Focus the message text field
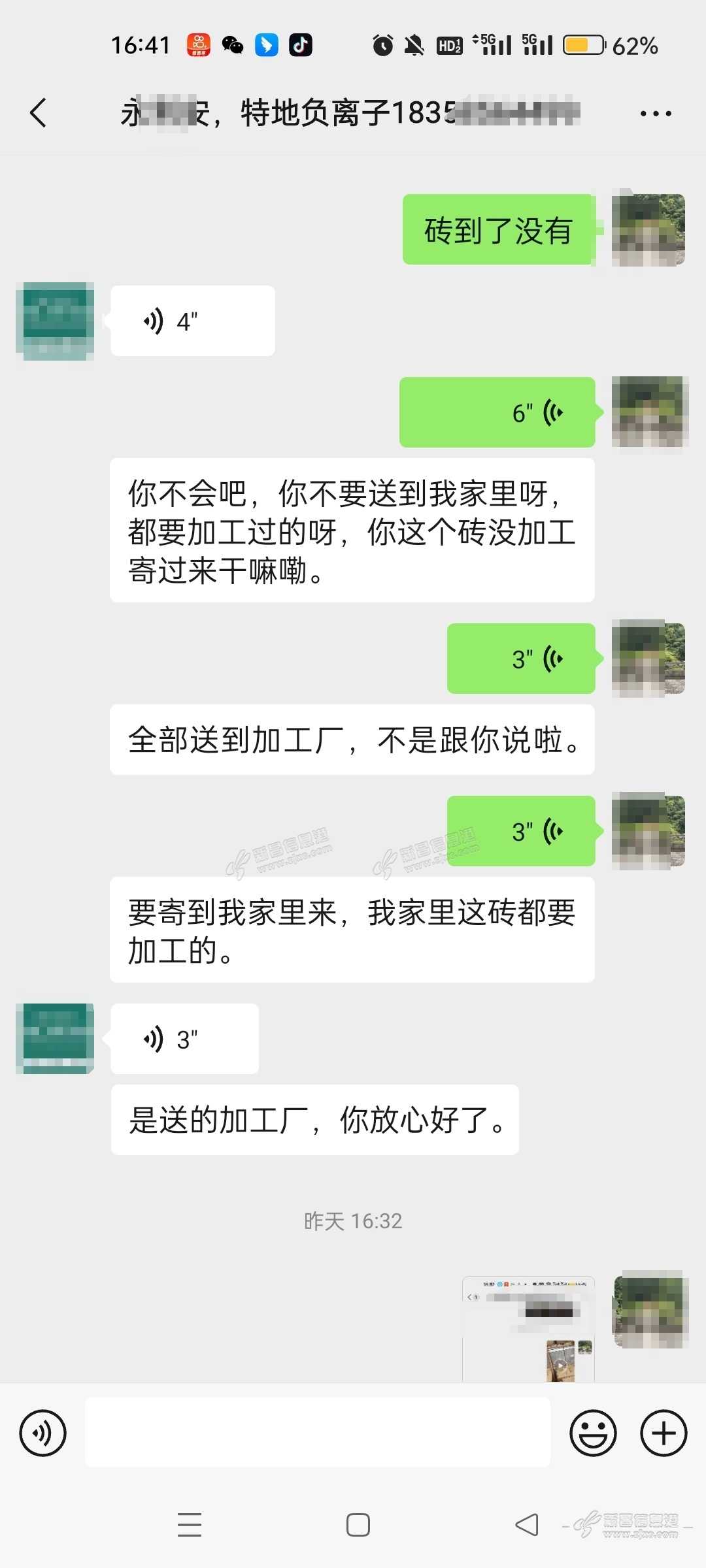The width and height of the screenshot is (706, 1568). point(317,1433)
